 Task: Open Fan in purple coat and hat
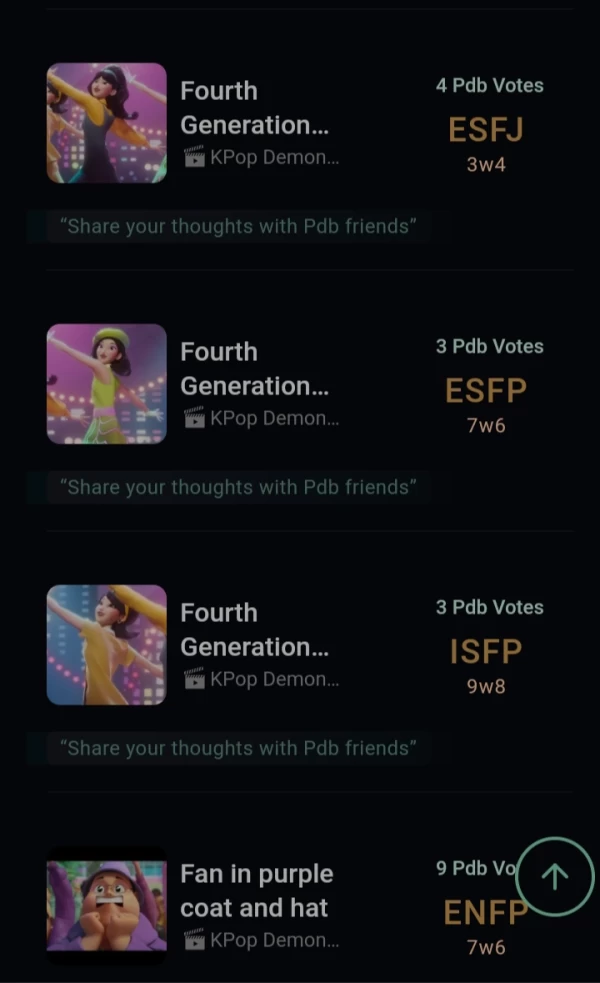click(x=254, y=891)
